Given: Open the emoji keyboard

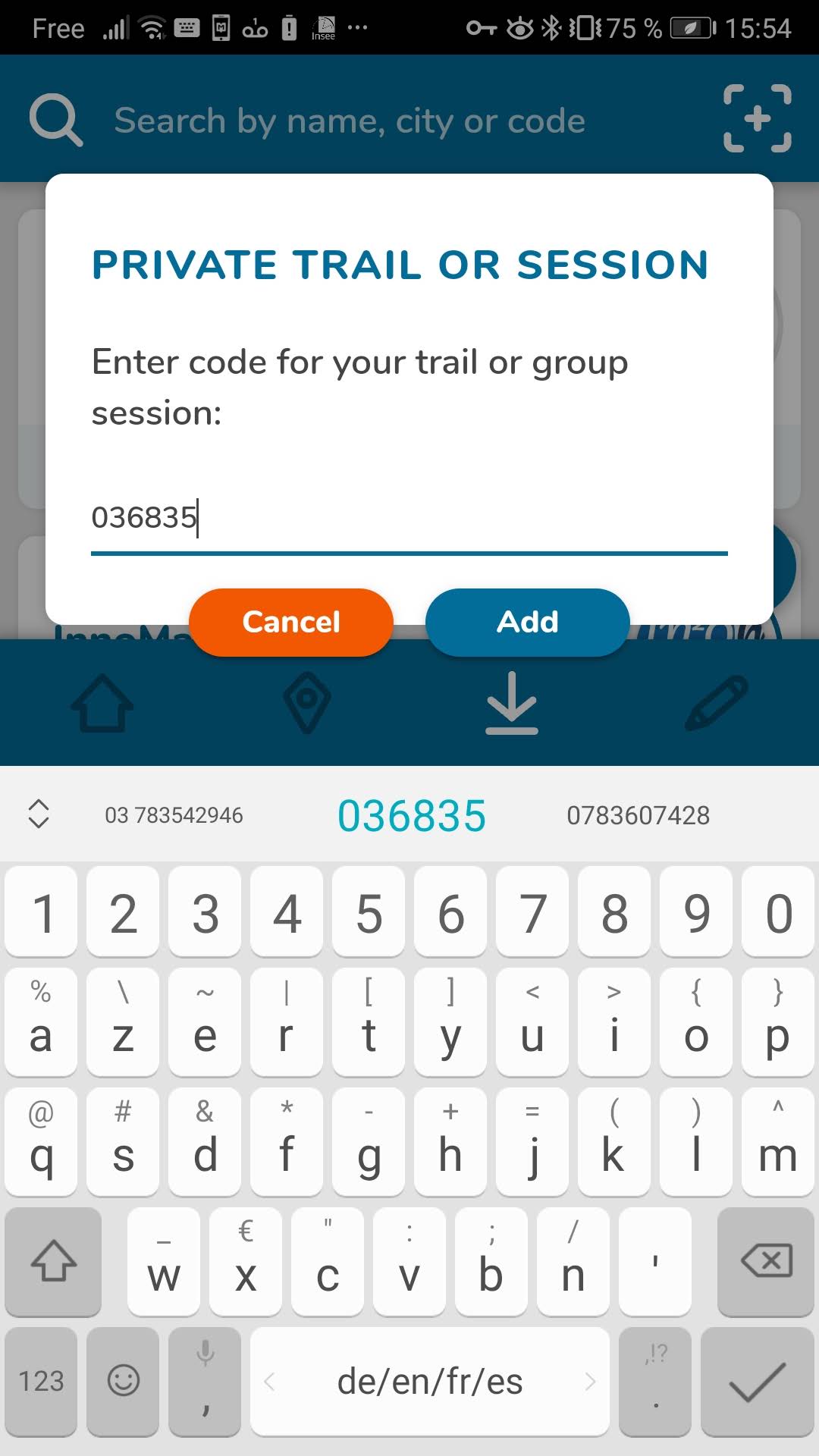Looking at the screenshot, I should pyautogui.click(x=123, y=1382).
